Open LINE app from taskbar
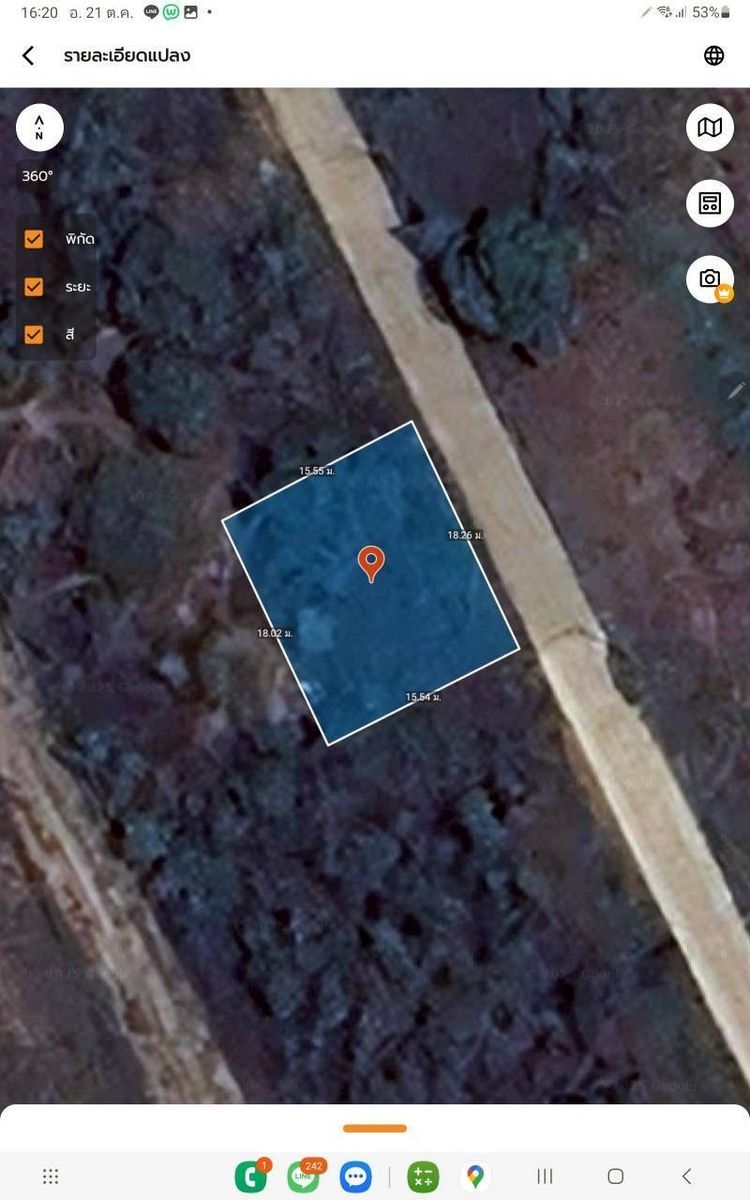 point(303,1177)
